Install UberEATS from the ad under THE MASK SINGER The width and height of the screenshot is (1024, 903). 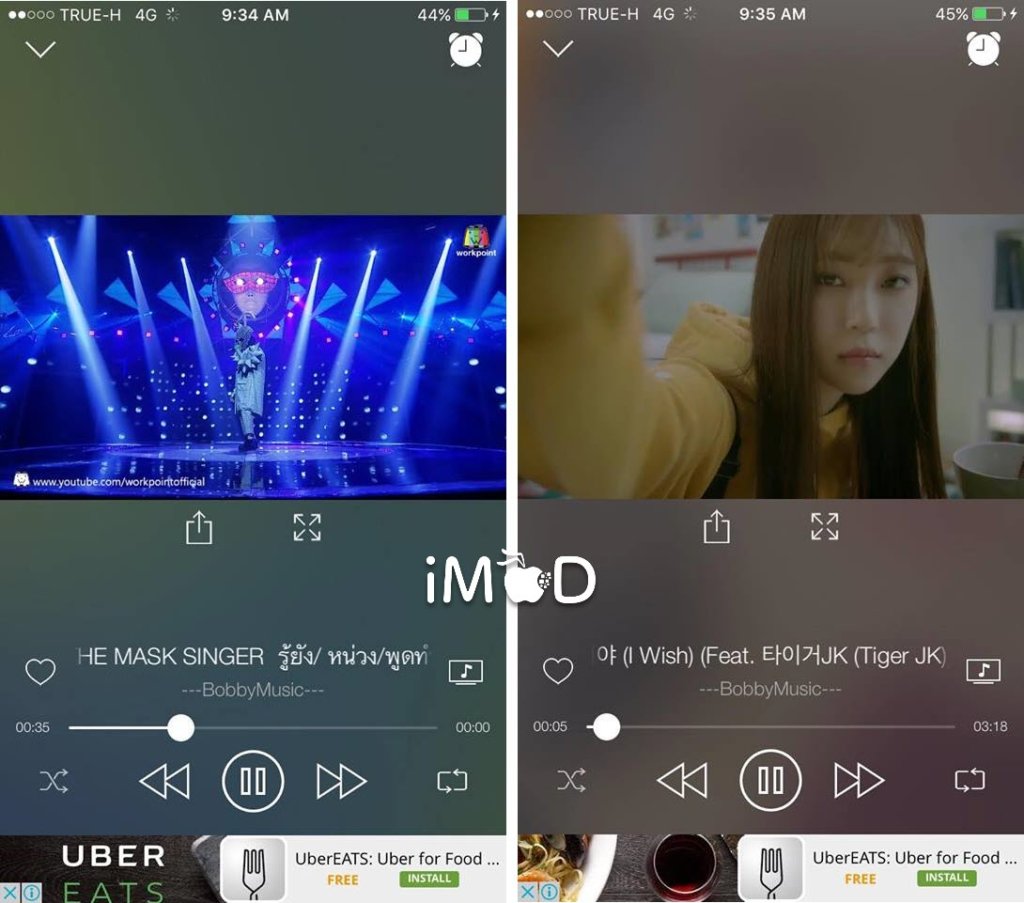pyautogui.click(x=429, y=879)
